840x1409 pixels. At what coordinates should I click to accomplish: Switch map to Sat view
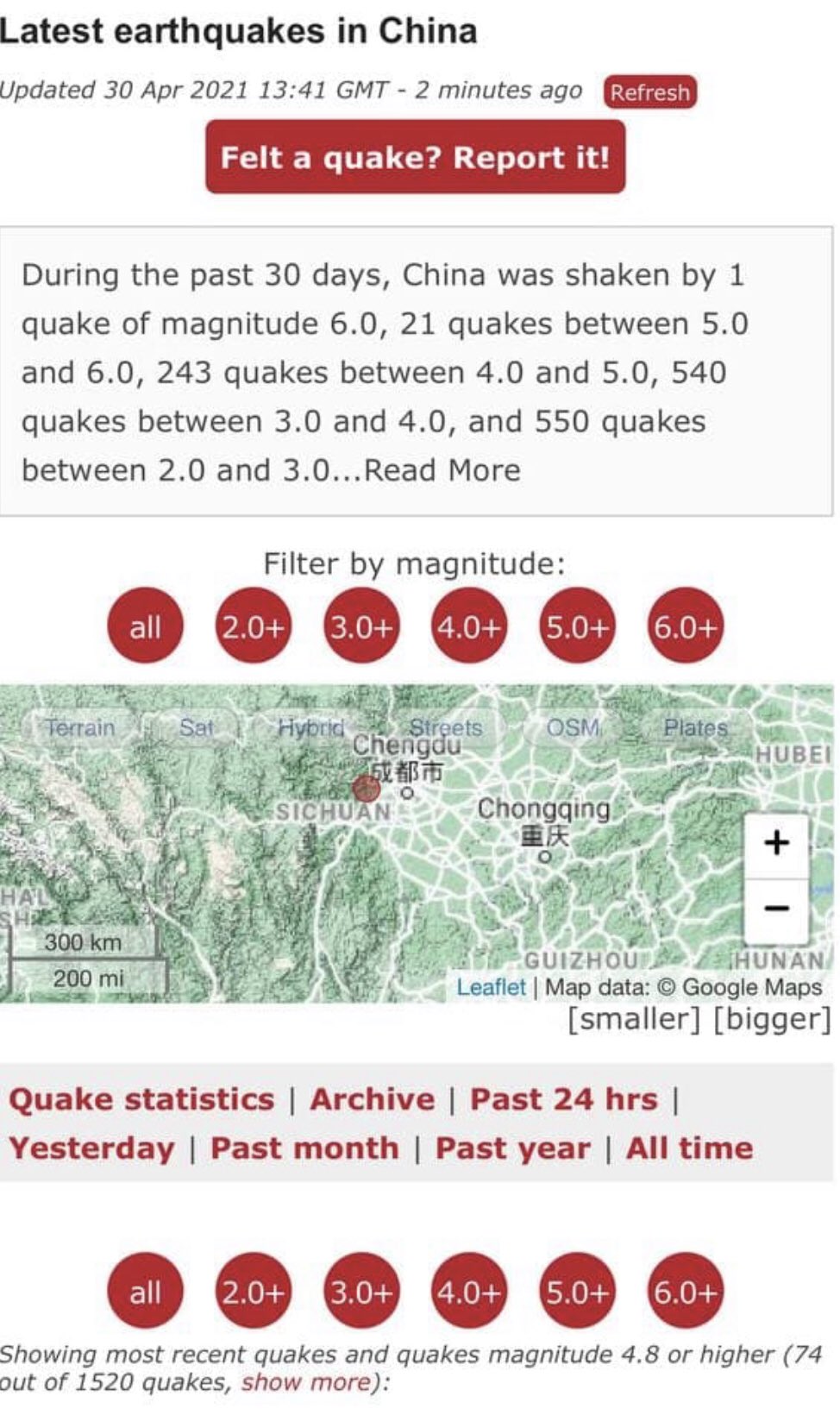click(196, 727)
